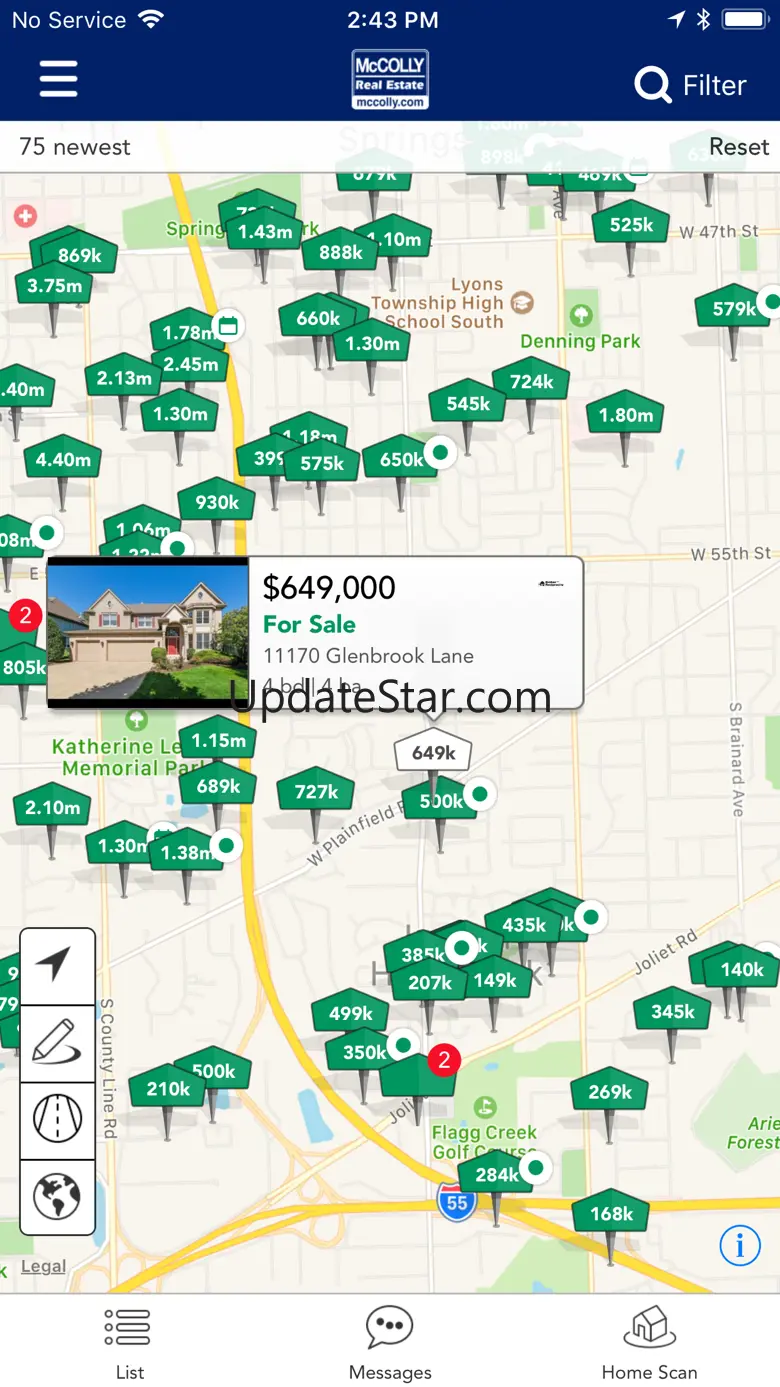This screenshot has width=780, height=1387.
Task: Select the 545k property pin
Action: (x=468, y=402)
